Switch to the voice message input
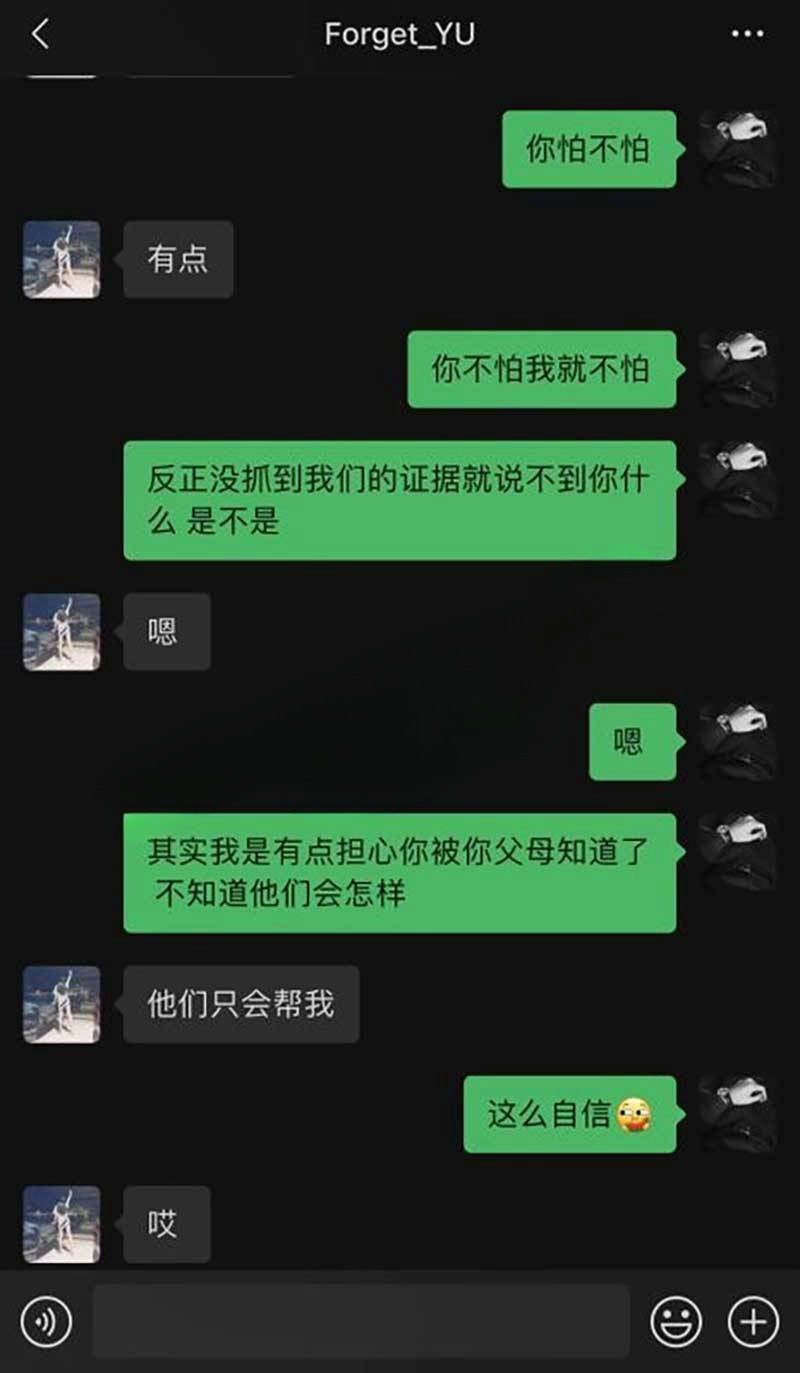 pos(46,1321)
